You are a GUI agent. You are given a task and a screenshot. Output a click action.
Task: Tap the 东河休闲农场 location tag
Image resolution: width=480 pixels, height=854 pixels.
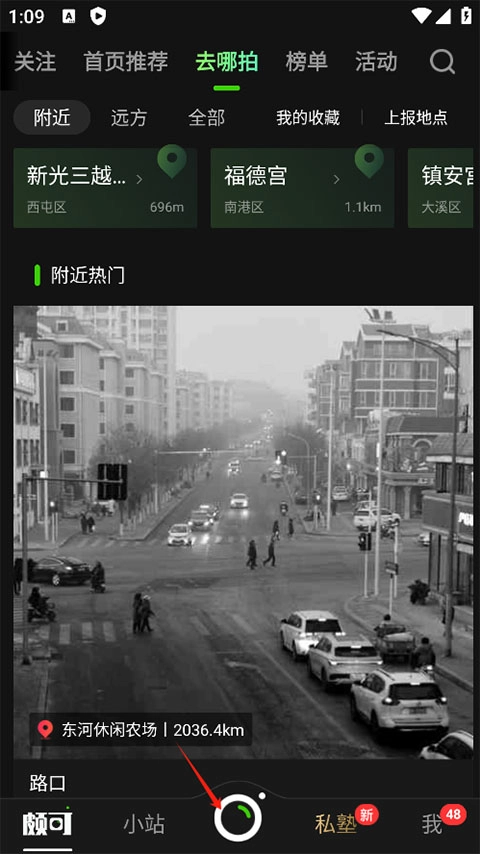pyautogui.click(x=141, y=729)
